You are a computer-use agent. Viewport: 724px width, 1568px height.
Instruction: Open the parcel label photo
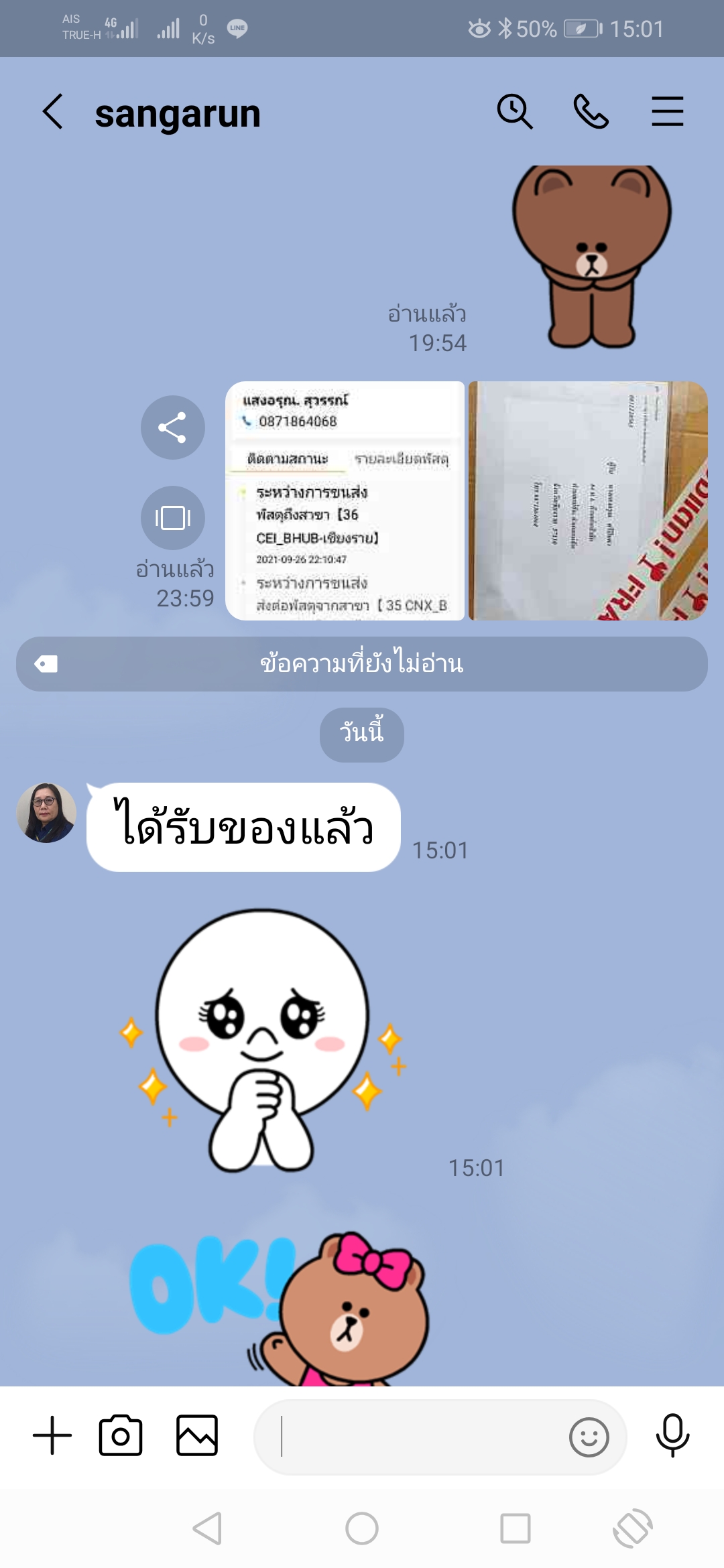588,501
